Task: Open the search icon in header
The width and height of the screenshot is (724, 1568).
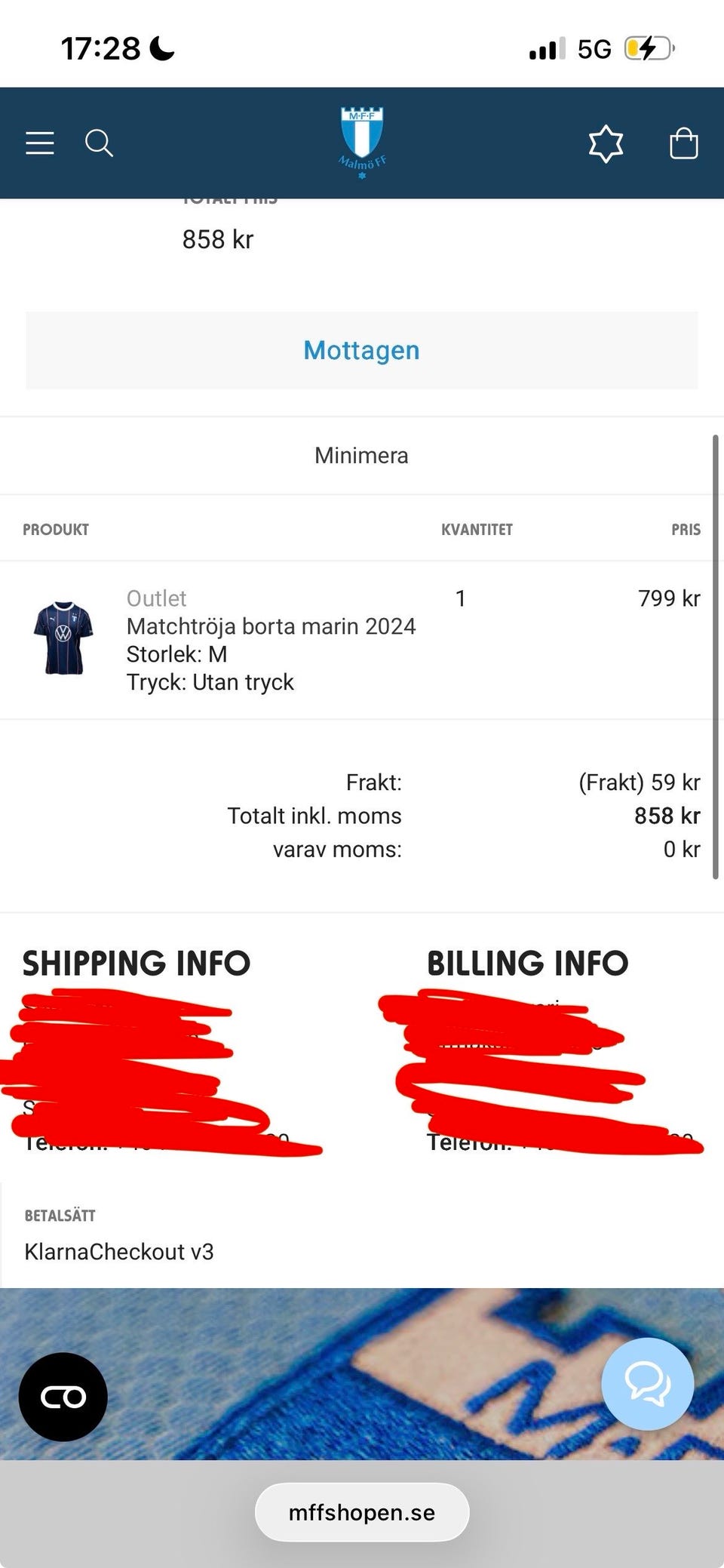Action: tap(99, 143)
